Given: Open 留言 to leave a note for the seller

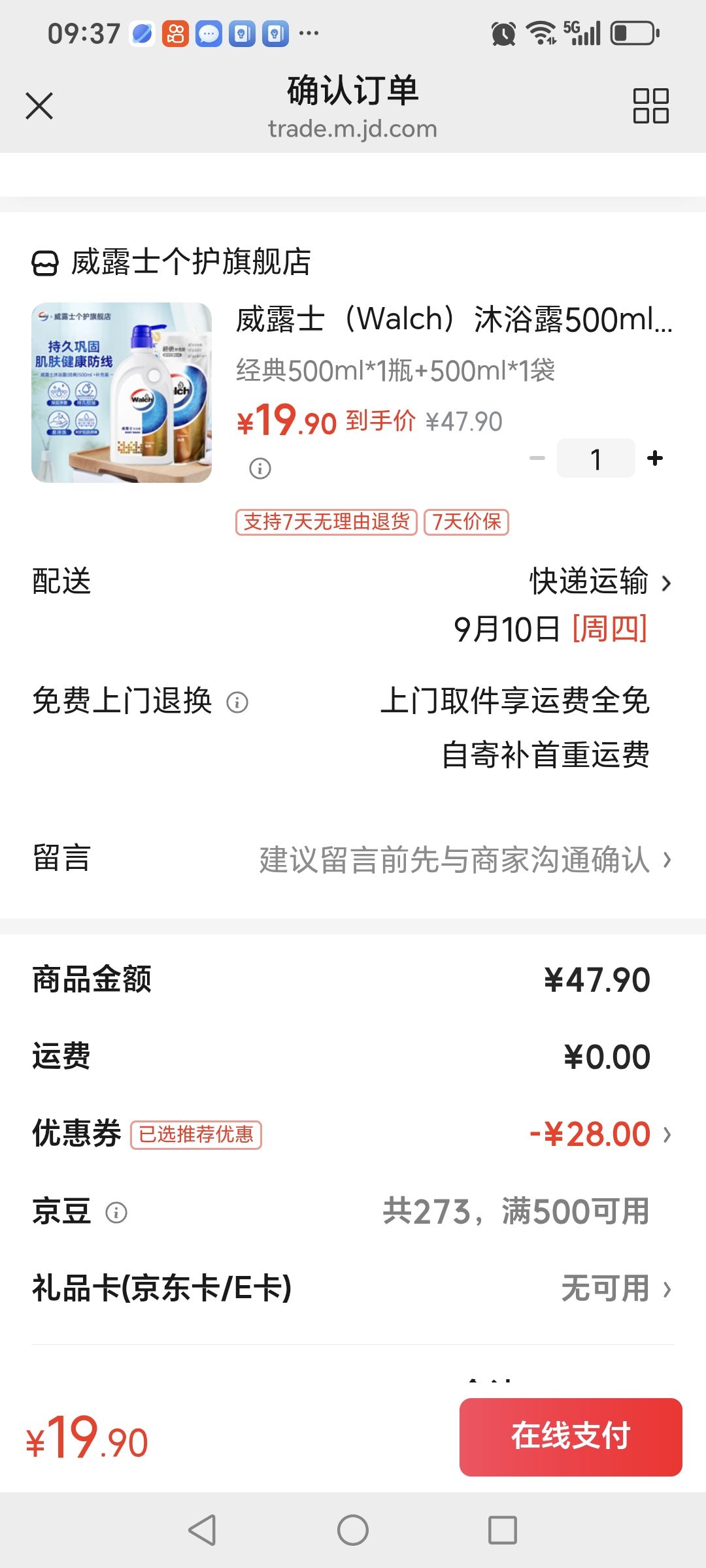Looking at the screenshot, I should 353,859.
